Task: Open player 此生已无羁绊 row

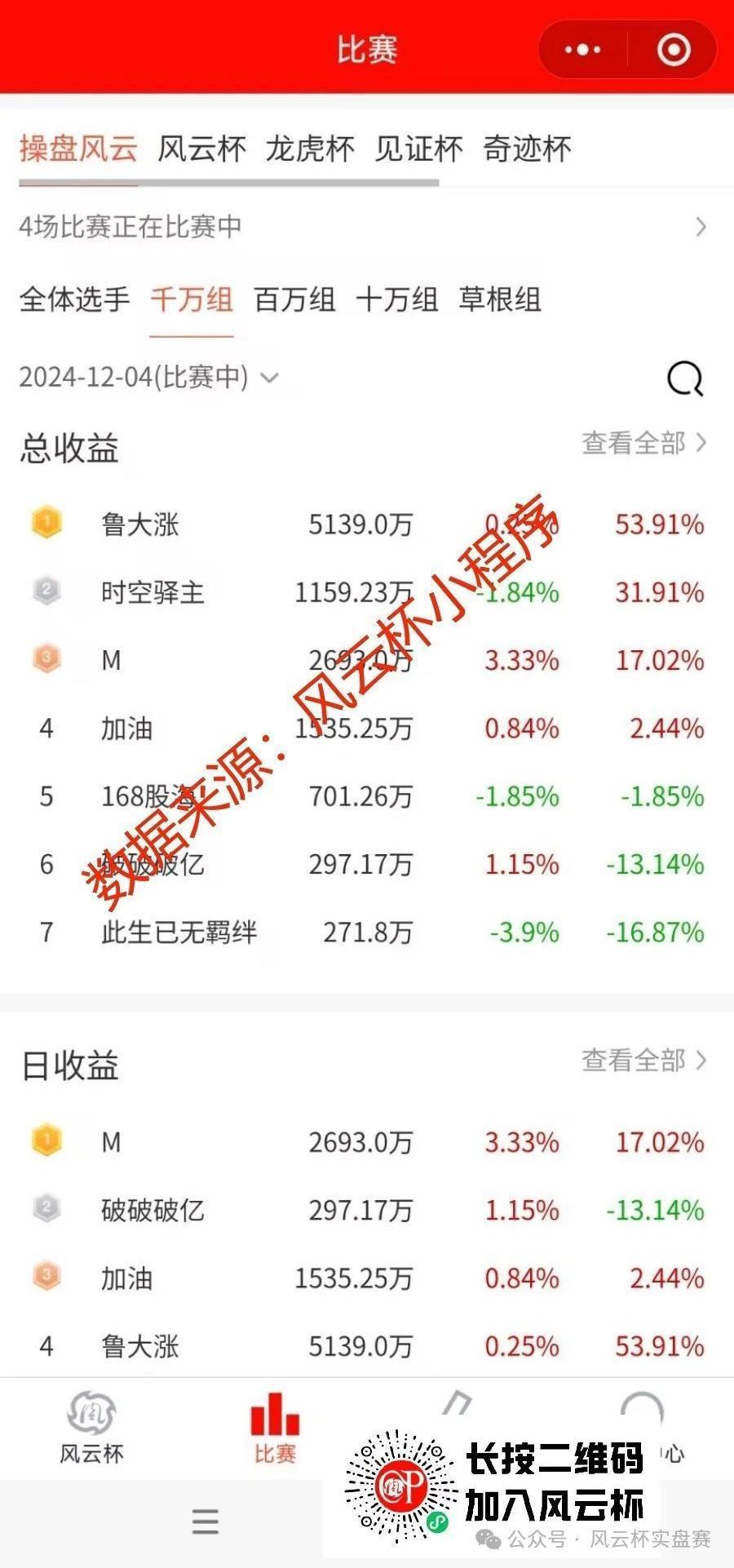Action: pos(367,932)
